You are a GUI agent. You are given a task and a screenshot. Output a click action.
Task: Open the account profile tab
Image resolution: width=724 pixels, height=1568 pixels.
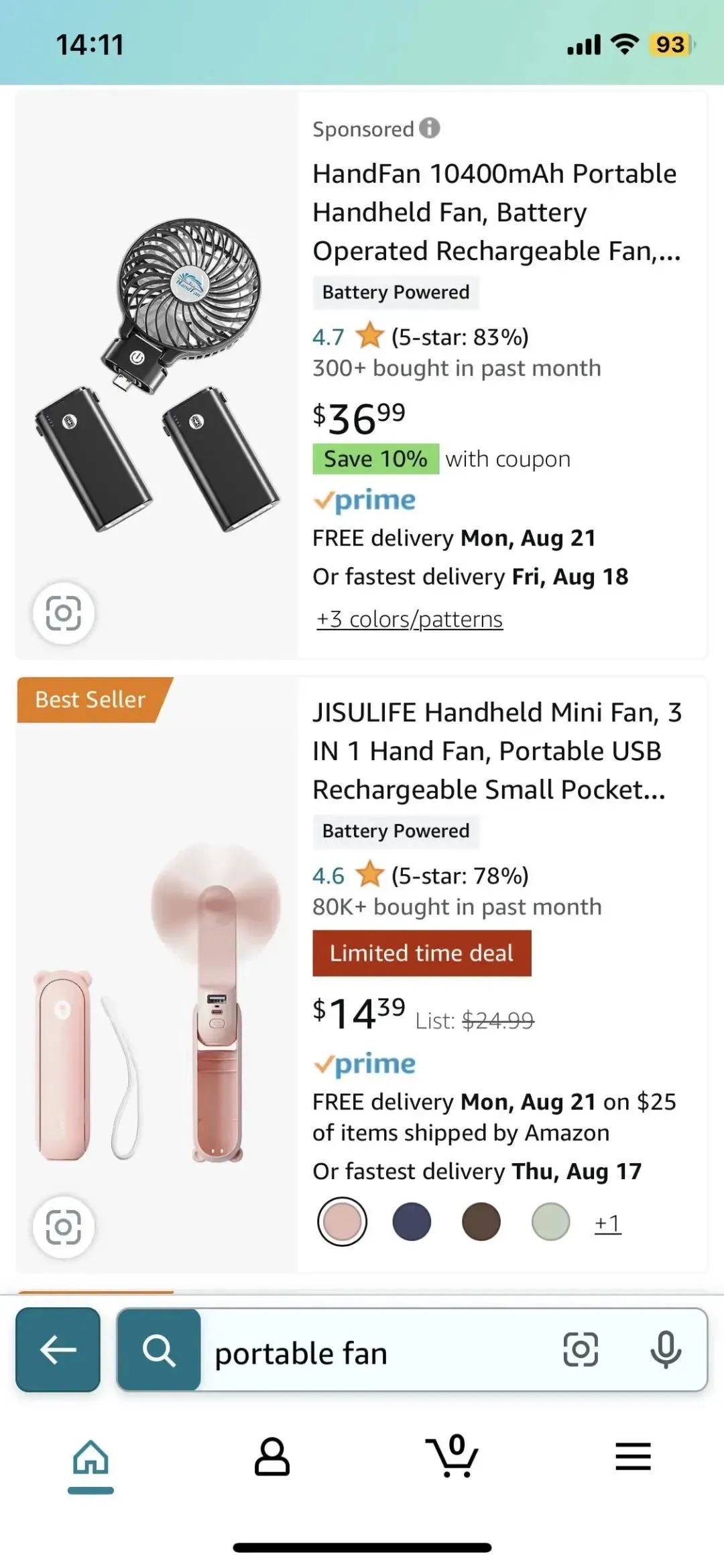(272, 1457)
